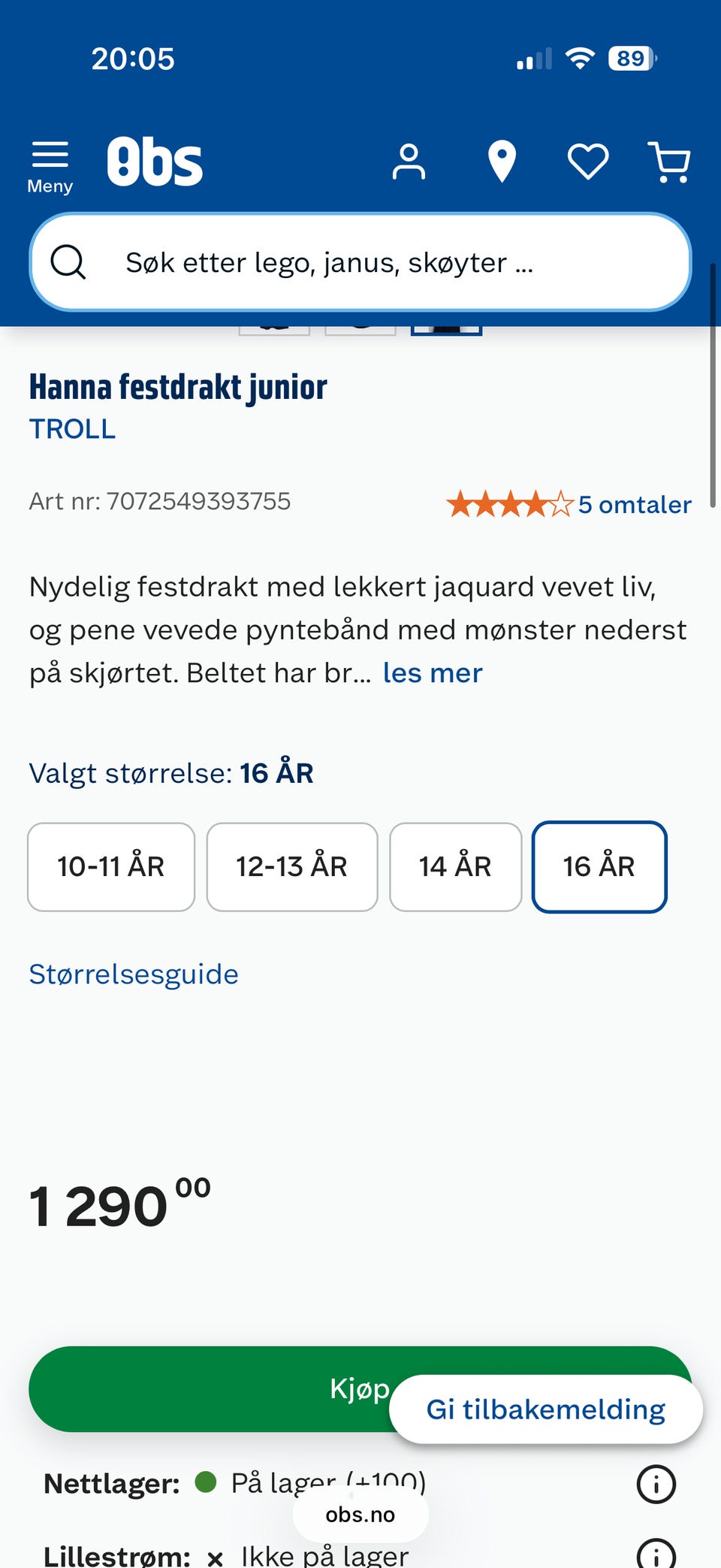Viewport: 721px width, 1568px height.
Task: Select size 10-11 ÅR
Action: (110, 866)
